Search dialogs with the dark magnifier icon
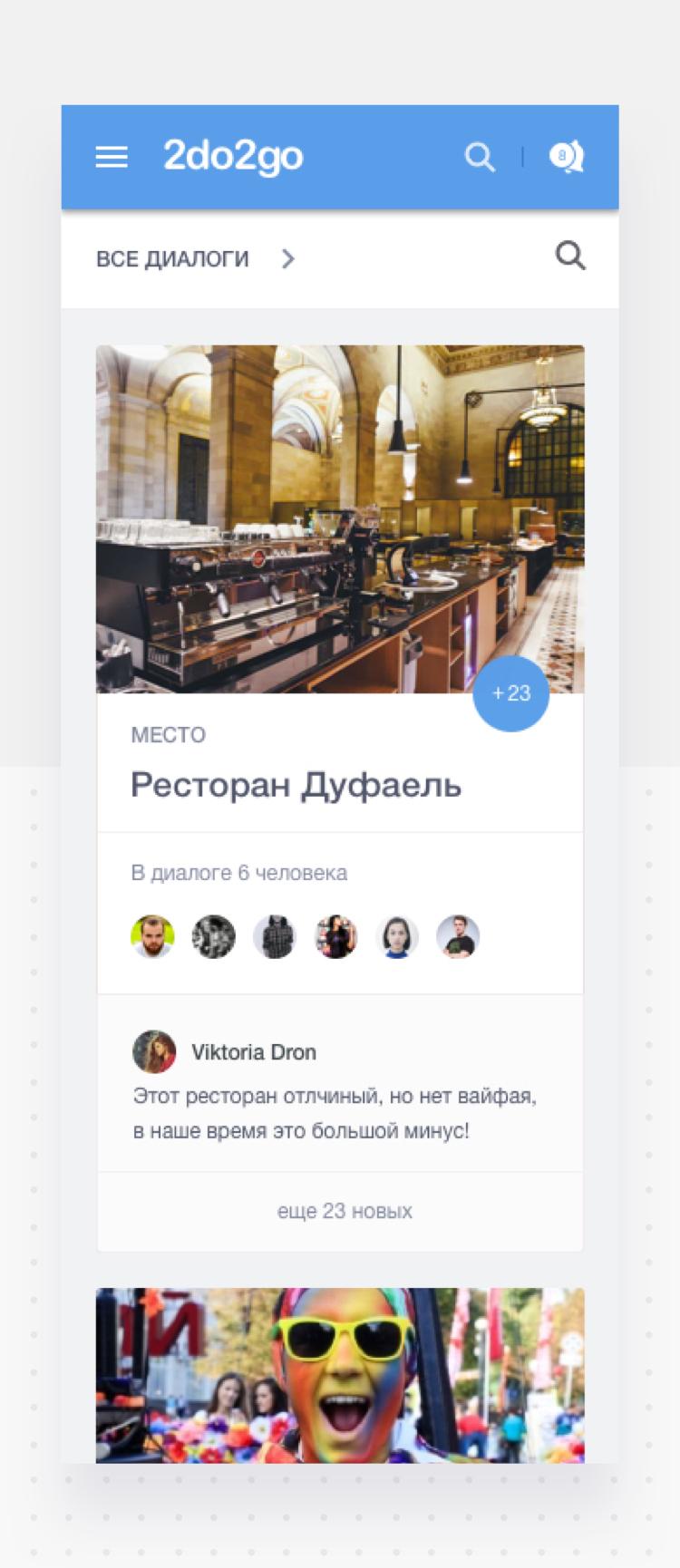The height and width of the screenshot is (1568, 680). [570, 257]
